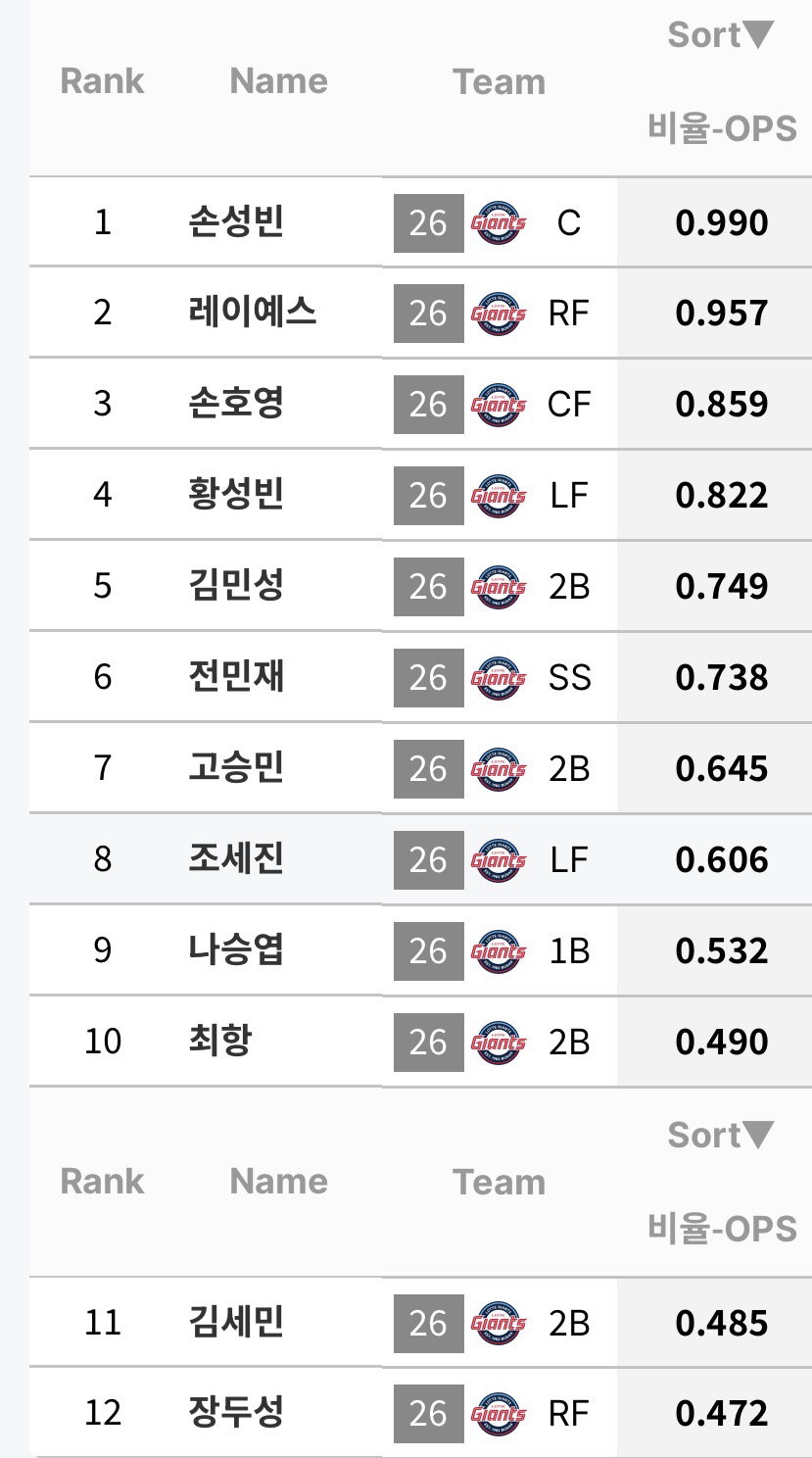Sort by 비율-OPS in header above rank 1
Screen dimensions: 812x1458
[721, 35]
